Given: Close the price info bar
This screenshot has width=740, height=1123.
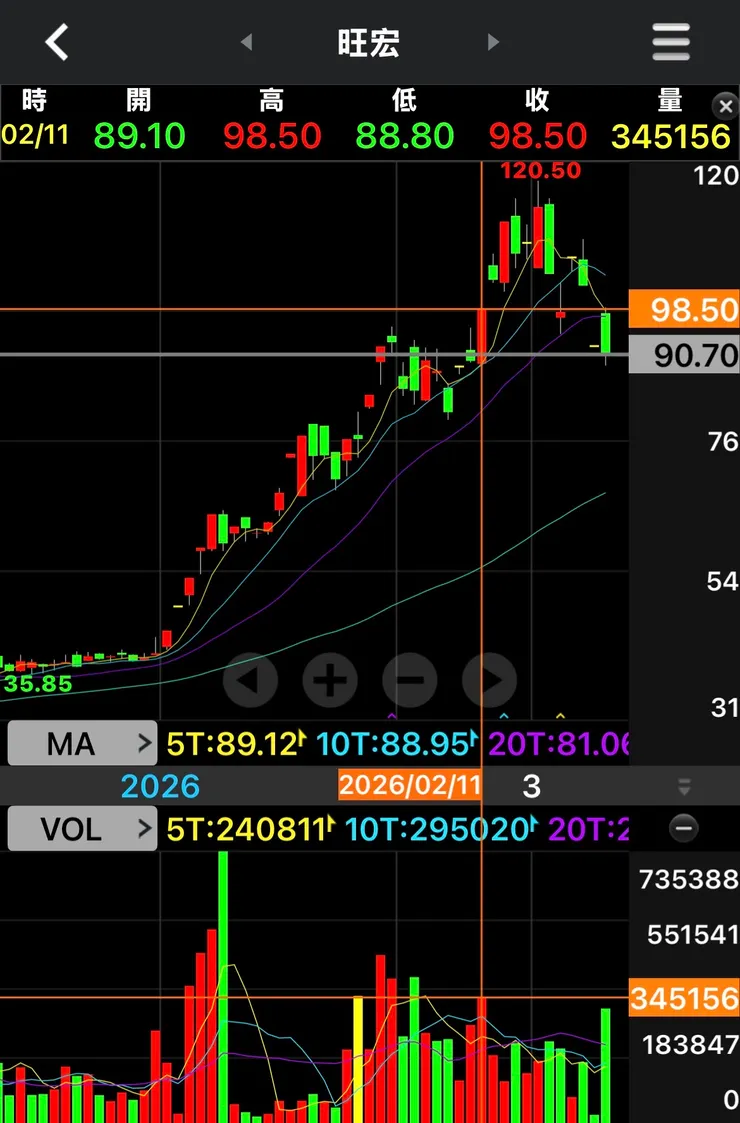Looking at the screenshot, I should coord(723,106).
